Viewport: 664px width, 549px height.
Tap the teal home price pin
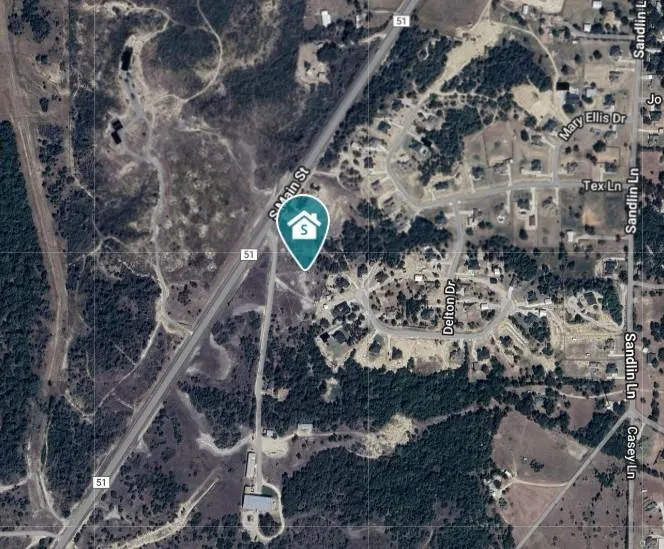[303, 229]
